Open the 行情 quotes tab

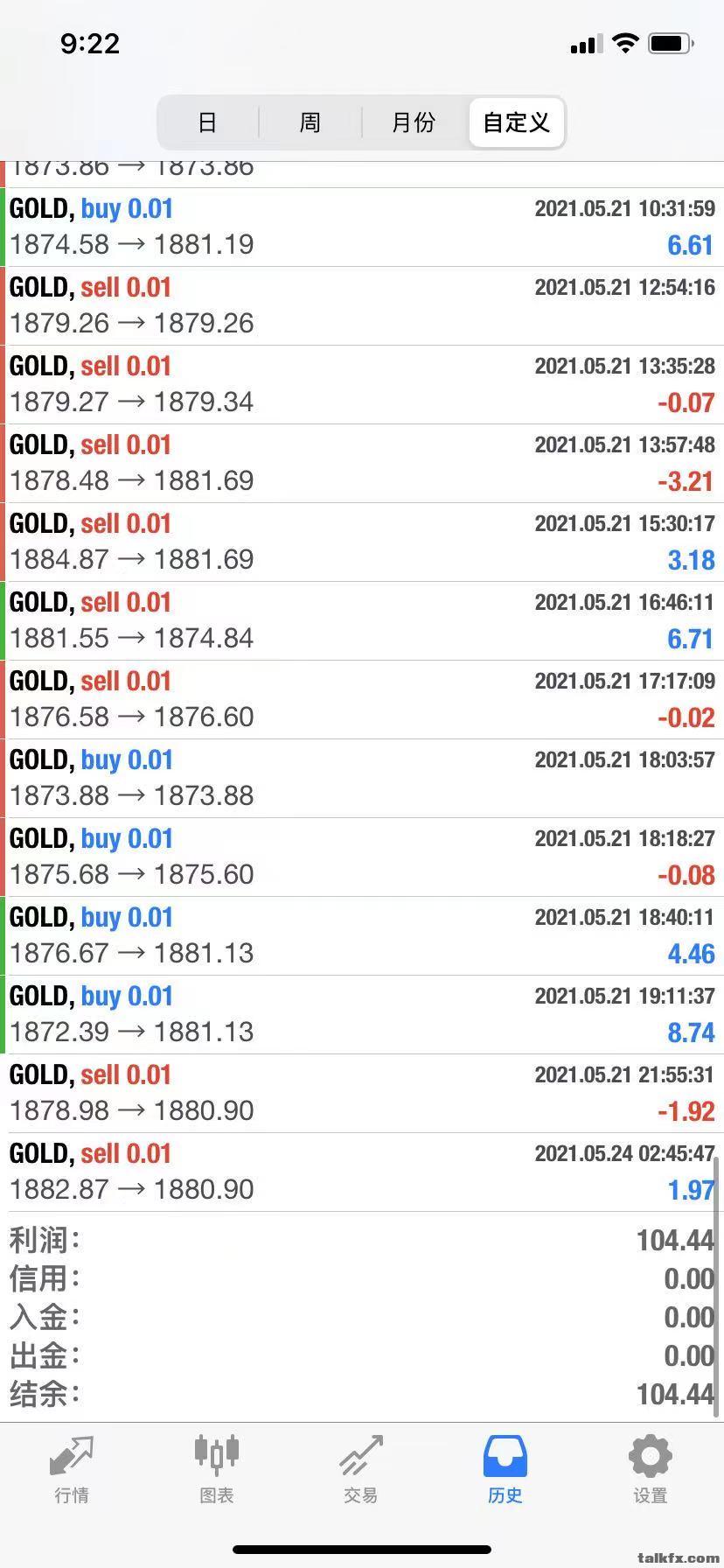72,1470
